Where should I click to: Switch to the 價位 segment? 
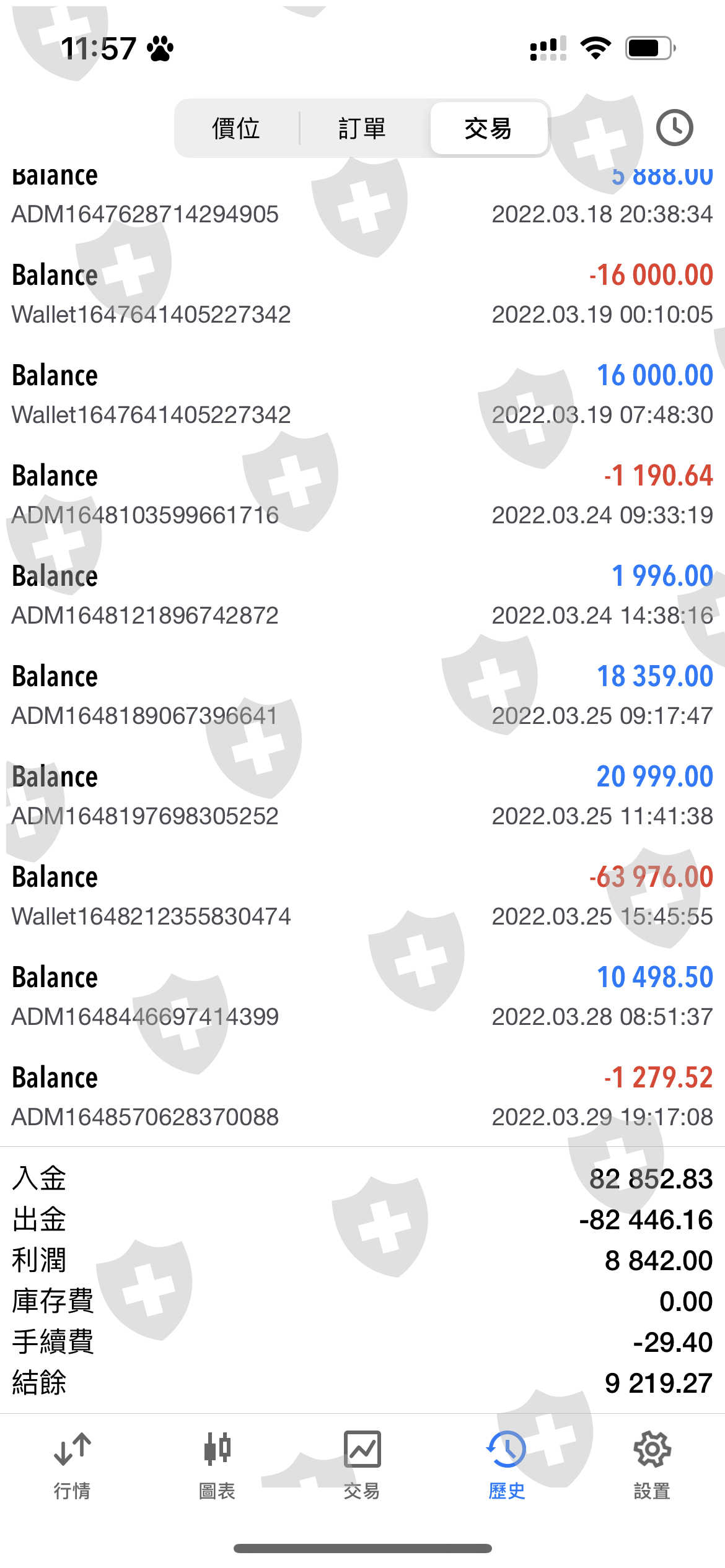(236, 128)
